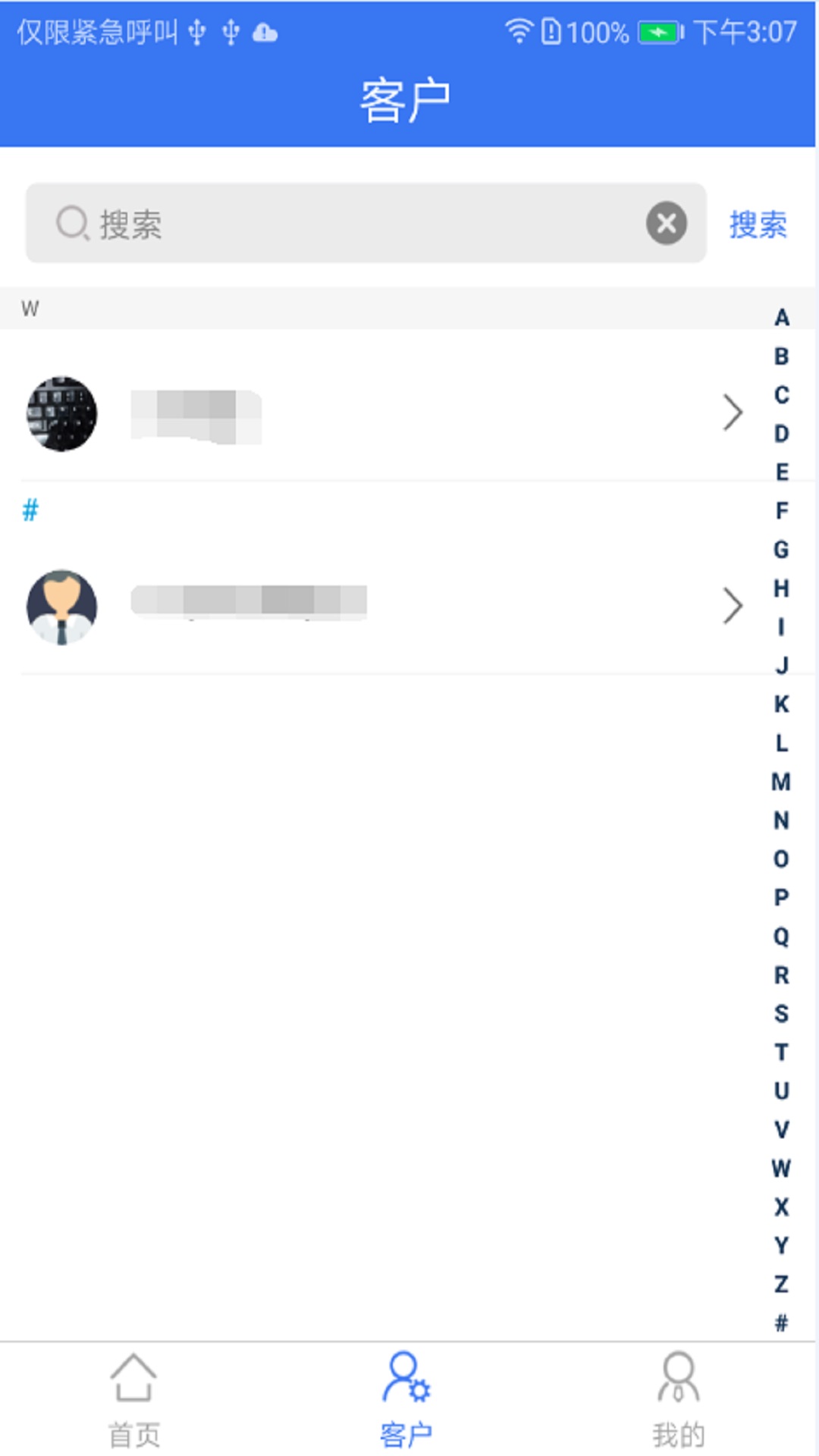Select letter Z in the side index
This screenshot has height=1456, width=819.
[781, 1285]
